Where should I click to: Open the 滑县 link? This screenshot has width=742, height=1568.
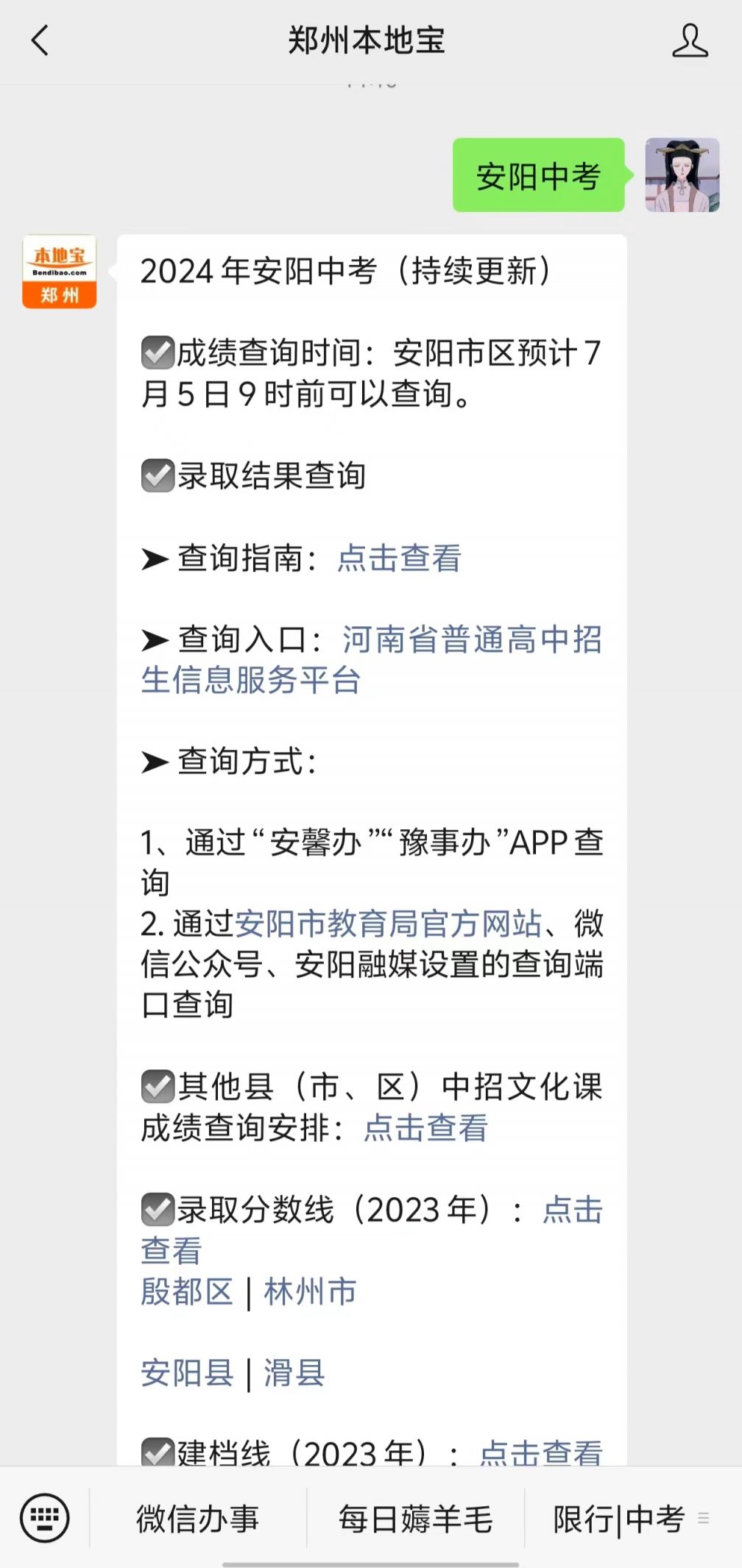(294, 1373)
